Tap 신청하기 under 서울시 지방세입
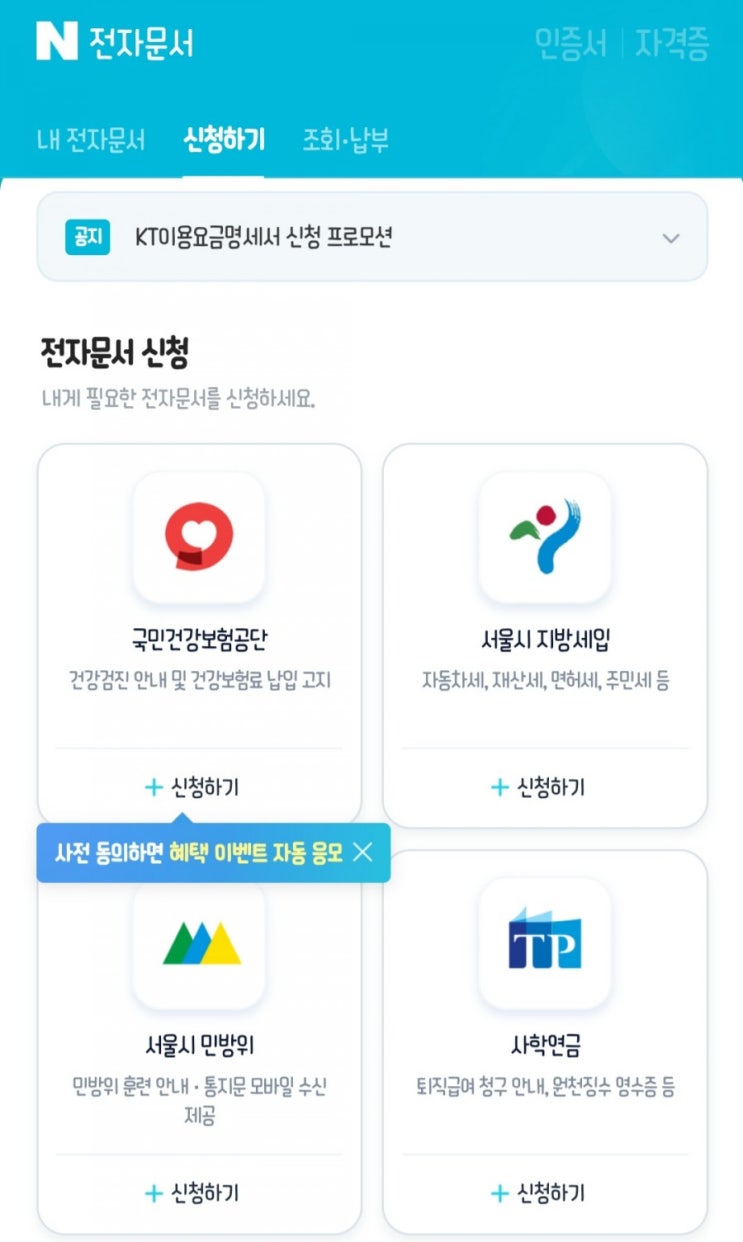The width and height of the screenshot is (743, 1242). click(x=538, y=788)
